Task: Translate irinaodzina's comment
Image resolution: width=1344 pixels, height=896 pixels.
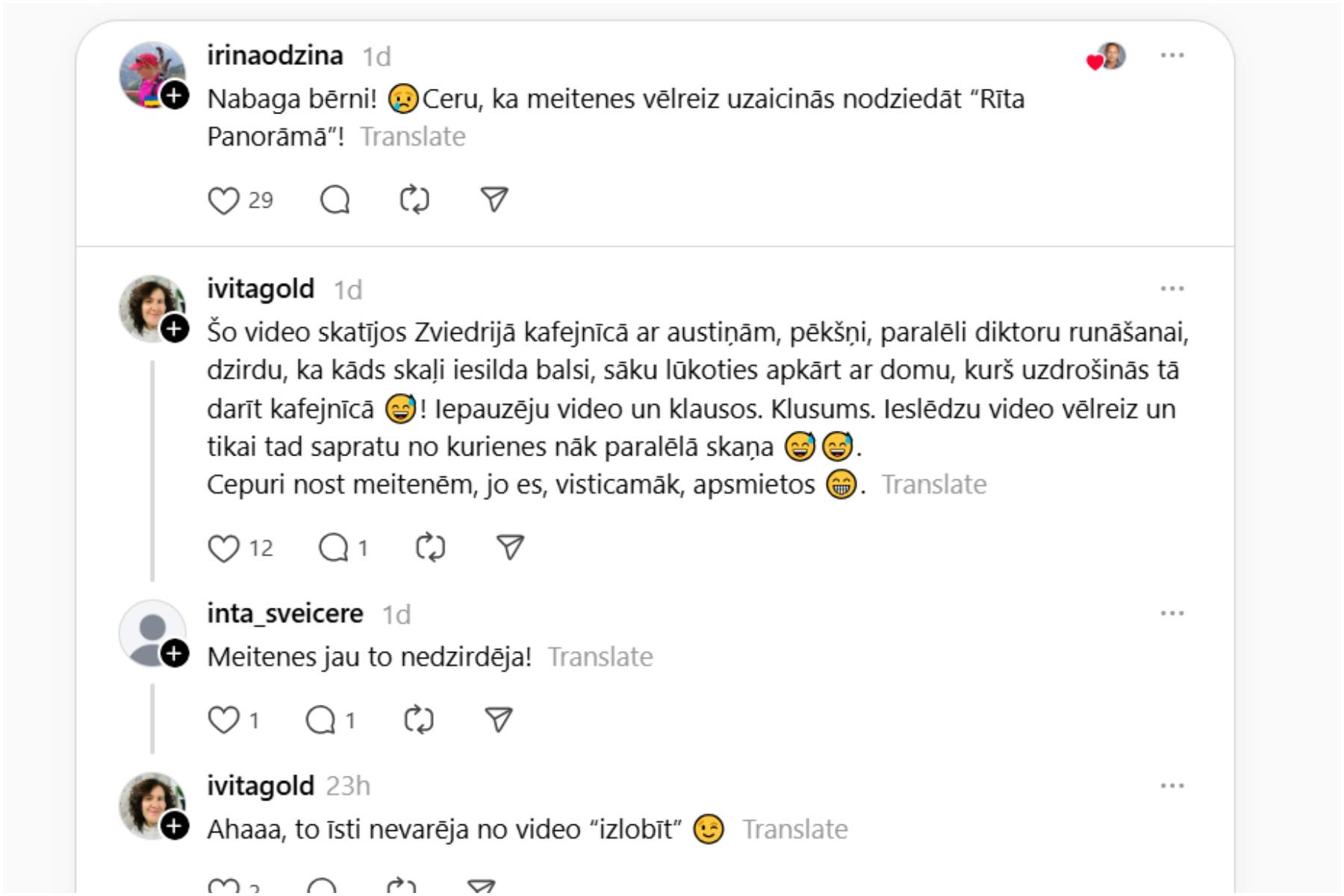Action: click(x=413, y=137)
